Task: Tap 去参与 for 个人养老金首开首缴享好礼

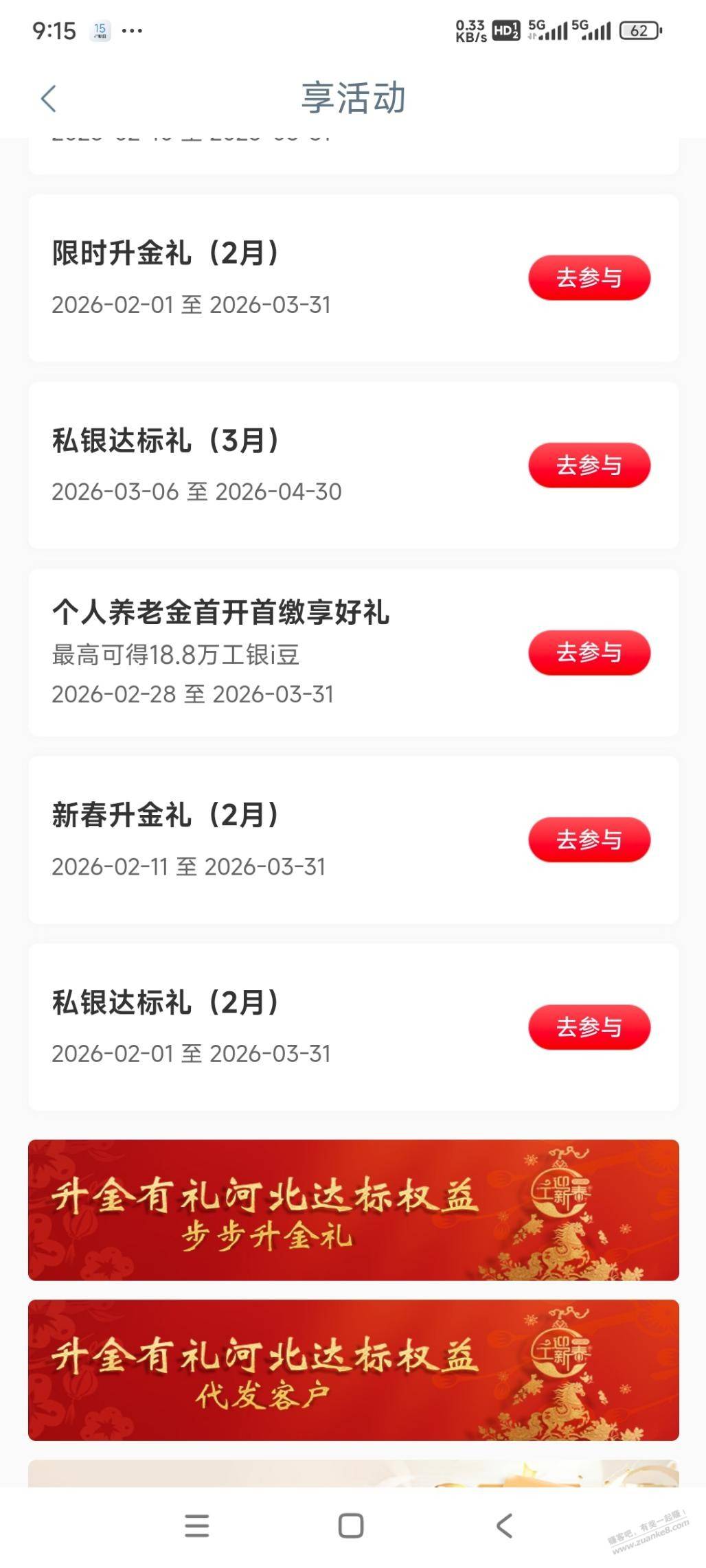Action: 589,652
